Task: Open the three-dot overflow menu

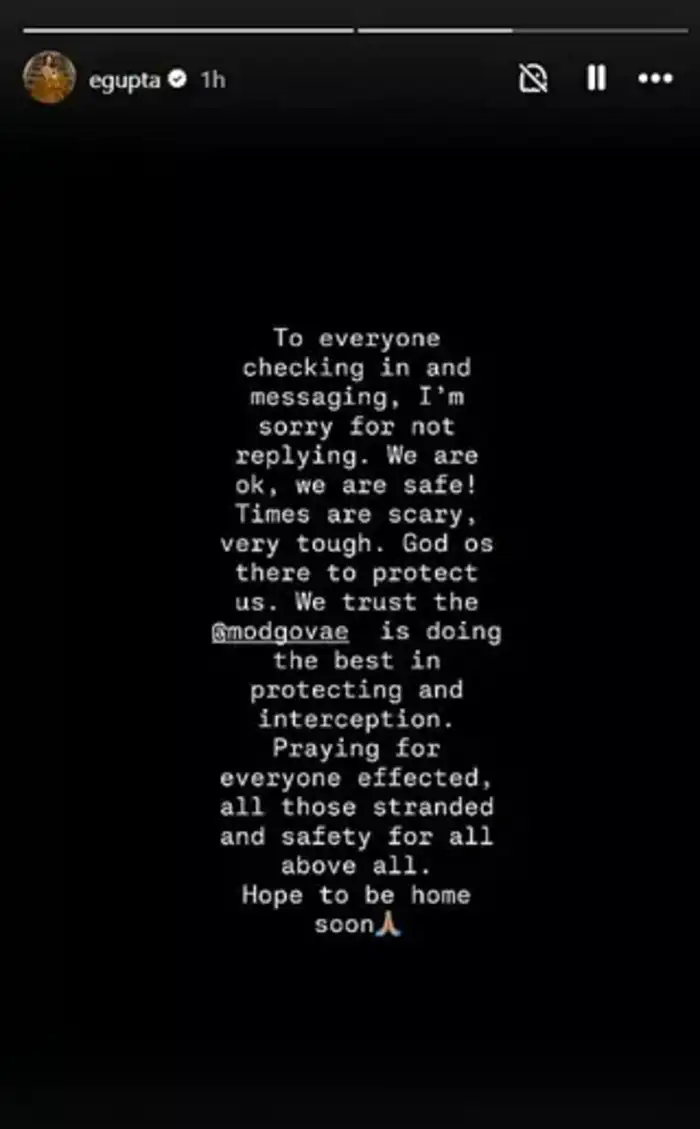Action: pyautogui.click(x=655, y=78)
